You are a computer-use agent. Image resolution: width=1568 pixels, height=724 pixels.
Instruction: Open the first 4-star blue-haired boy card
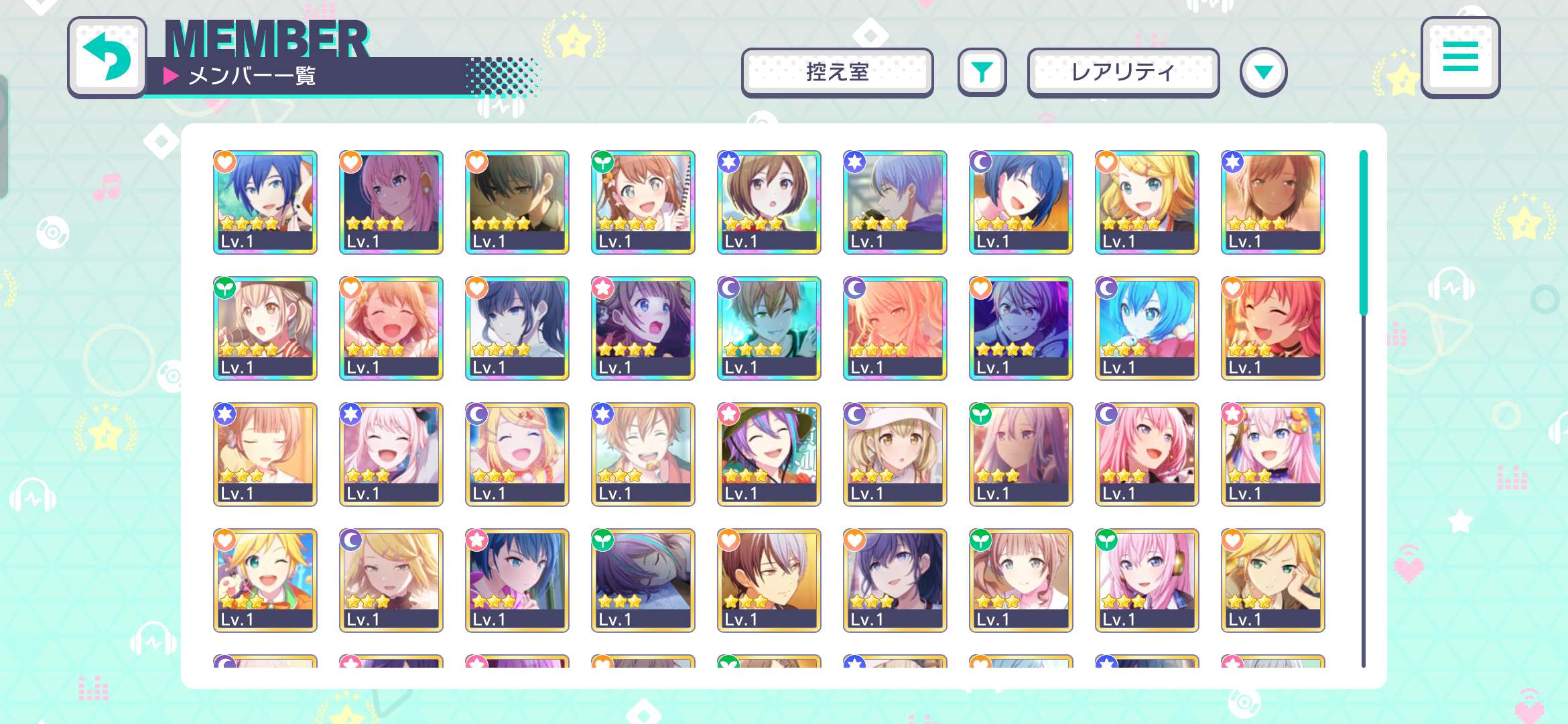click(x=265, y=202)
